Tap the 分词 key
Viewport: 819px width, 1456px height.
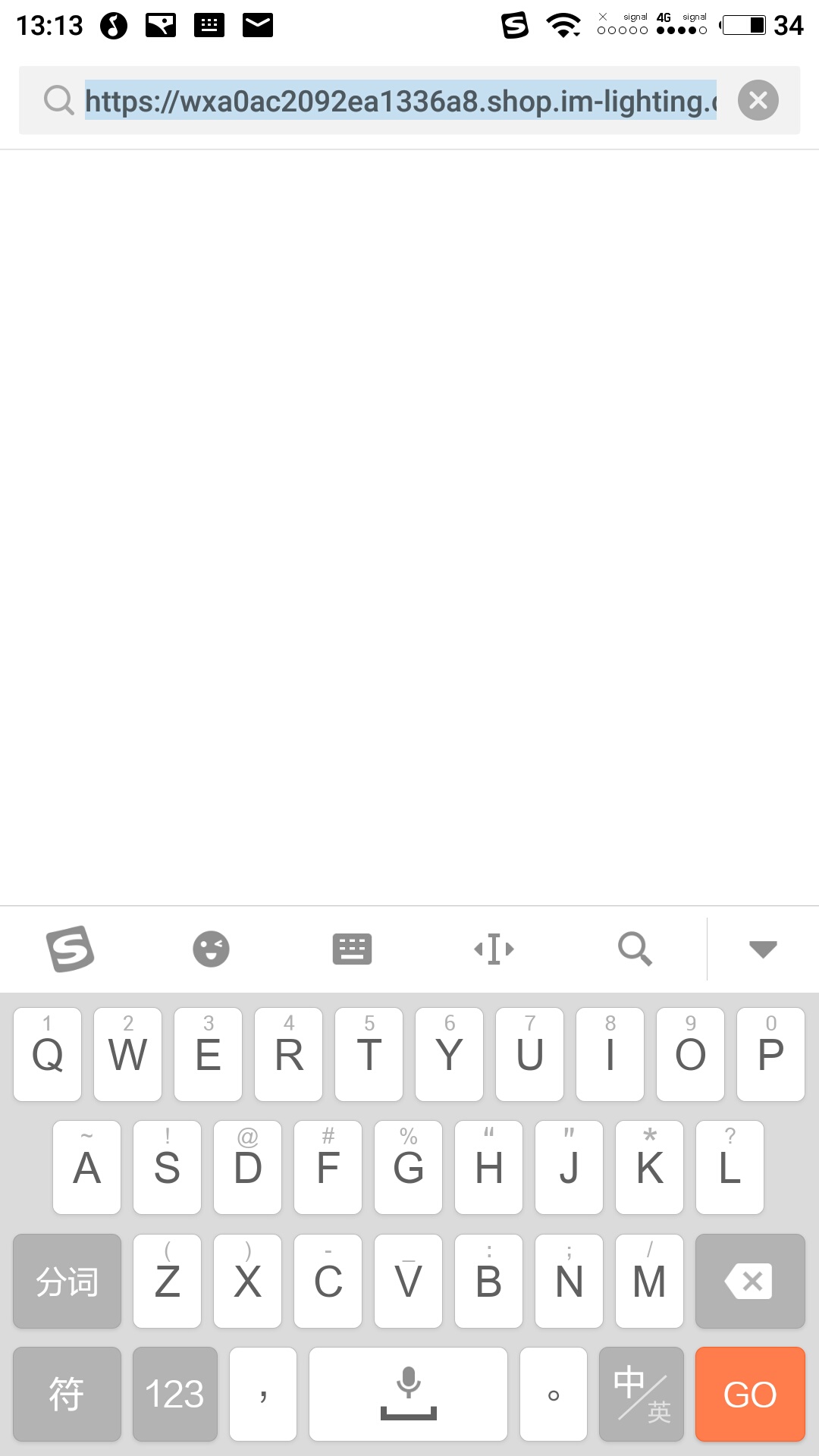(67, 1281)
